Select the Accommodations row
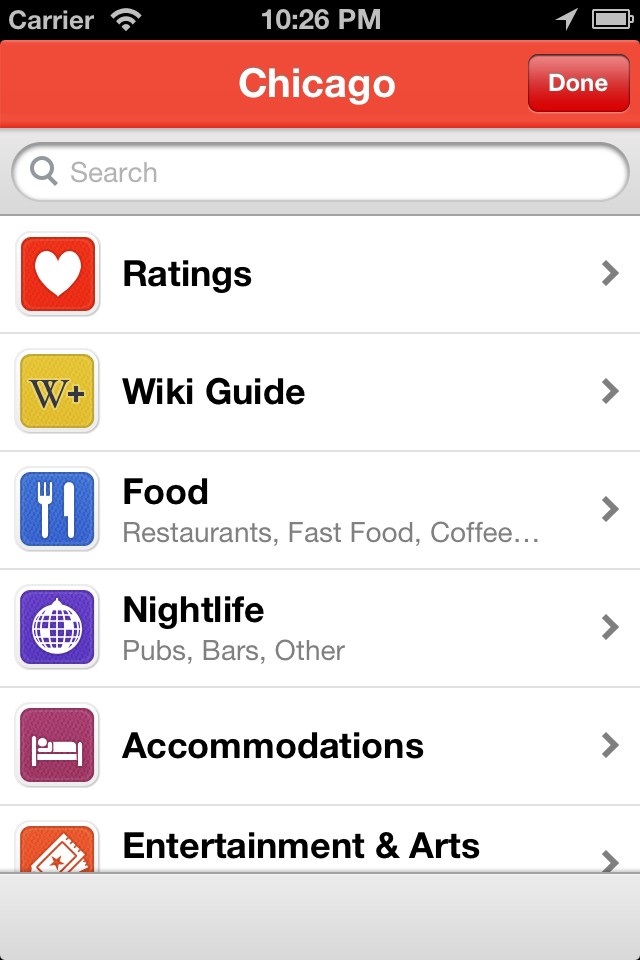 click(x=320, y=746)
